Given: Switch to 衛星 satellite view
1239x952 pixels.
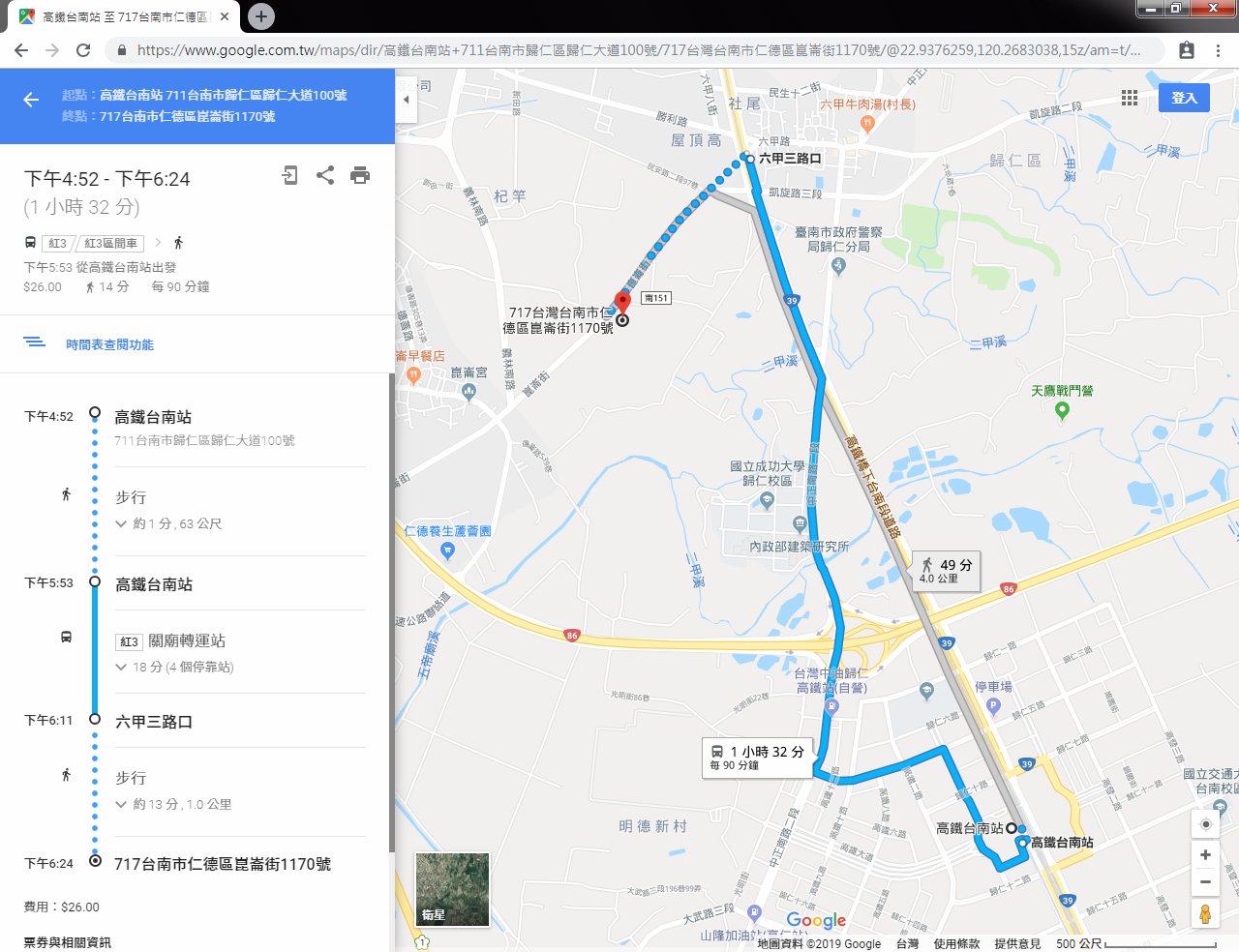Looking at the screenshot, I should (452, 889).
